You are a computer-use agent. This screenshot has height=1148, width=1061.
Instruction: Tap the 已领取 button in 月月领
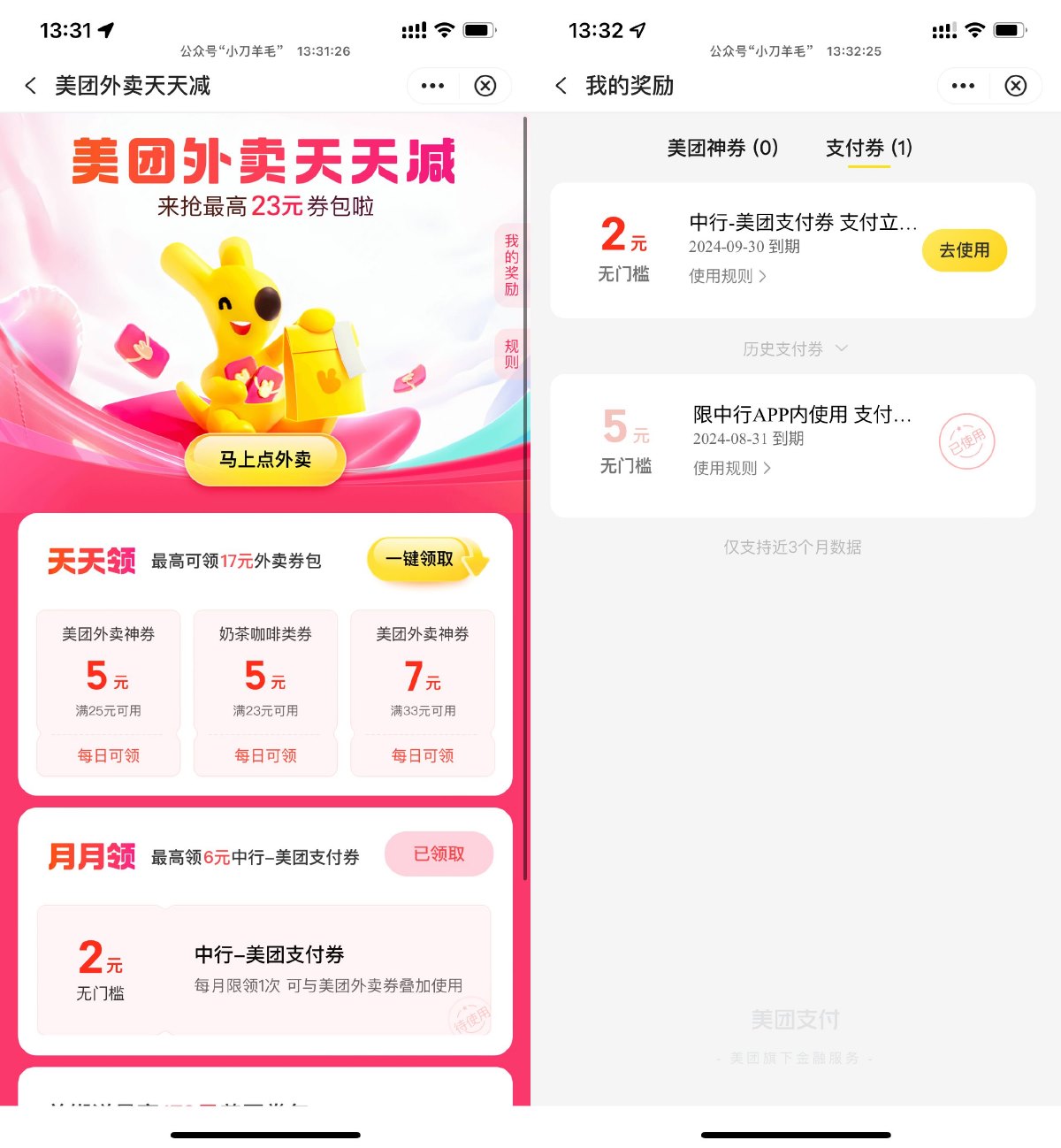pyautogui.click(x=439, y=853)
